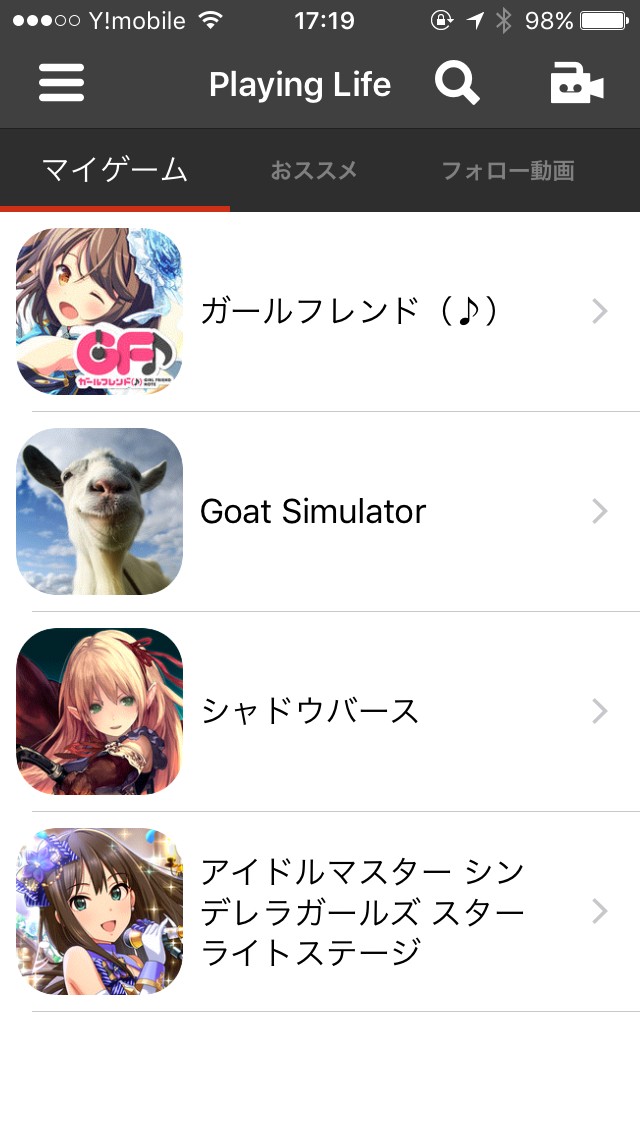Screen dimensions: 640x1136
Task: Select the マイゲーム tab
Action: coord(115,170)
